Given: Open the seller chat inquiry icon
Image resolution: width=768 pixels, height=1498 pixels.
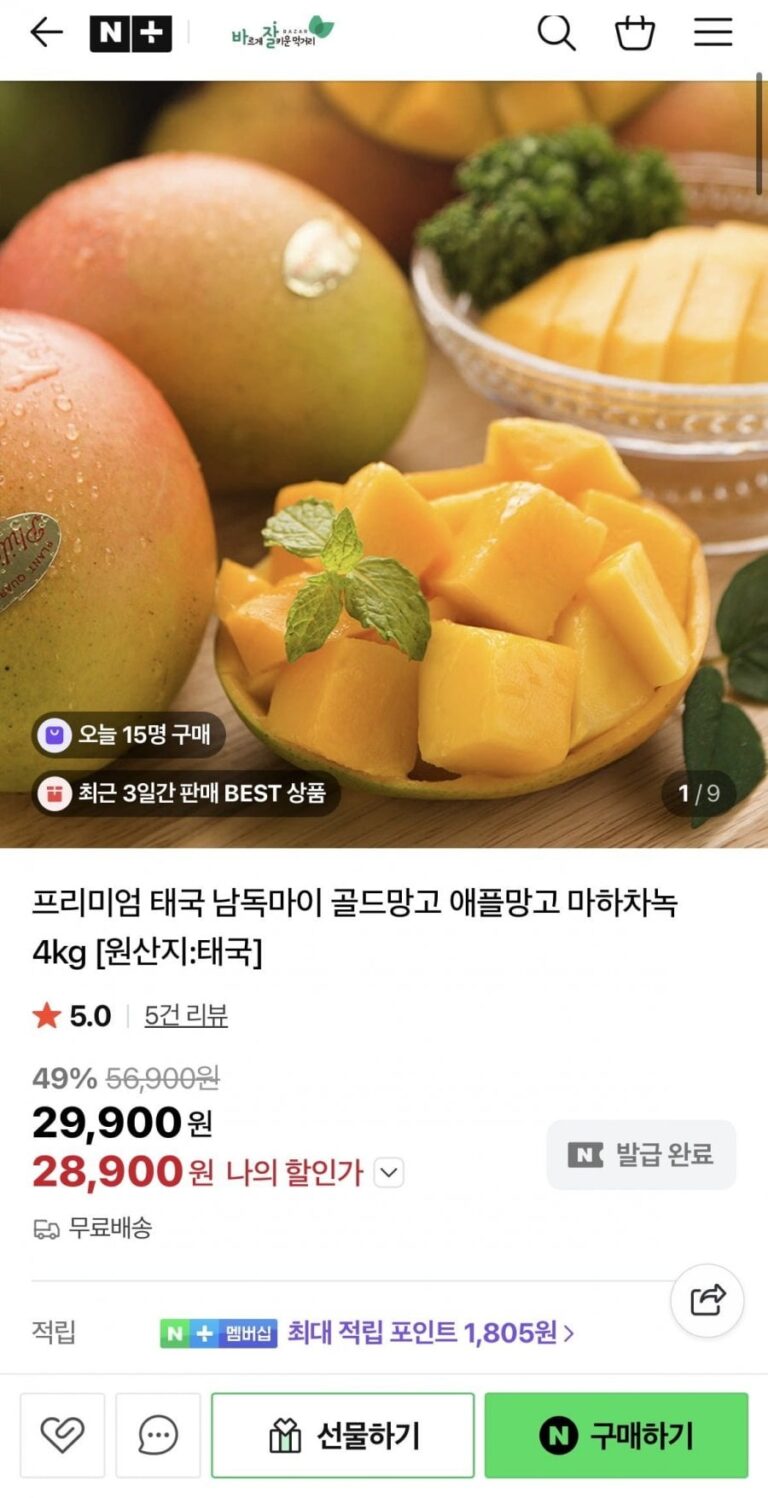Looking at the screenshot, I should click(x=158, y=1436).
